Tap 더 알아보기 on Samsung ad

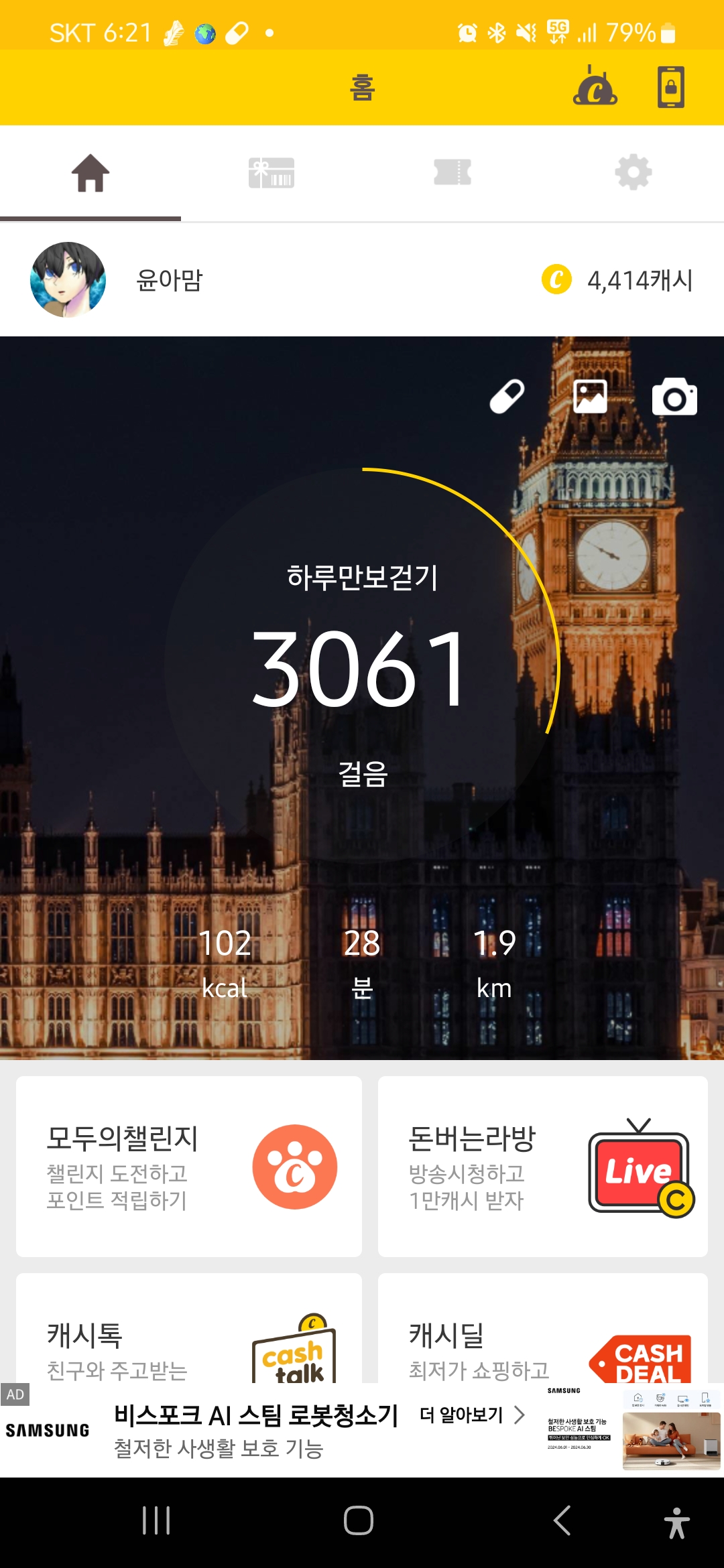tap(472, 1415)
